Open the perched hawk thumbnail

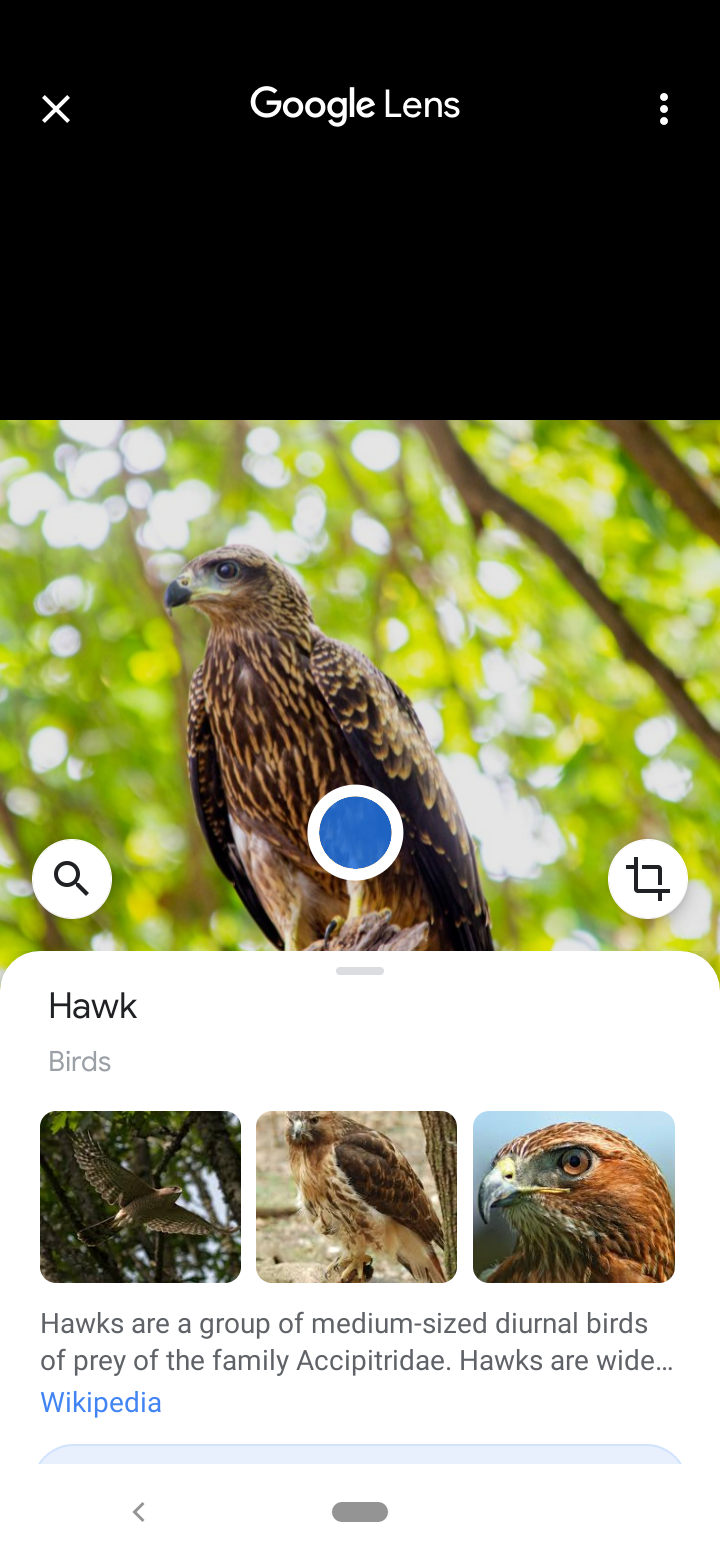[x=356, y=1196]
